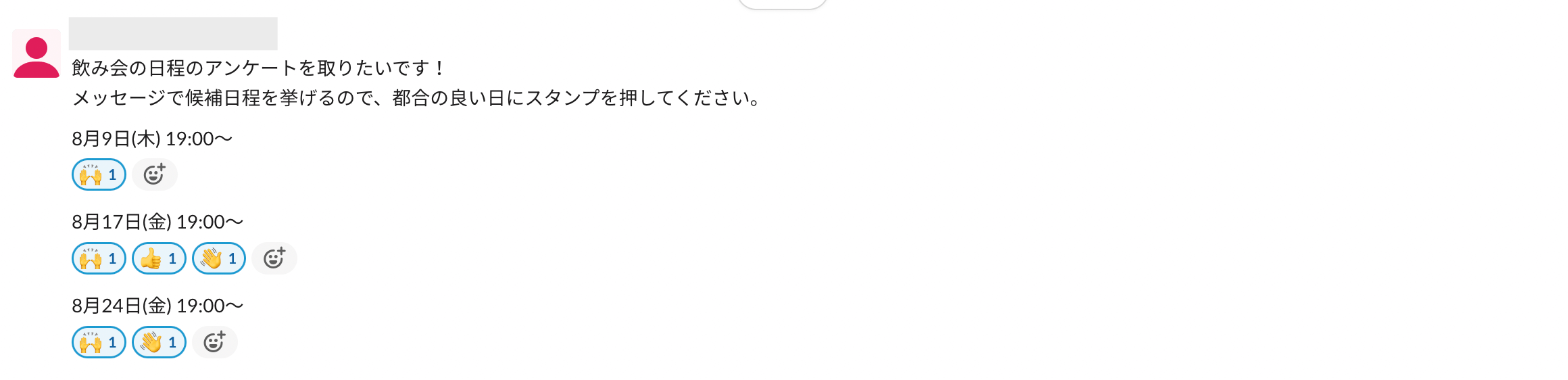
Task: Add a reaction under 8月24日(金)
Action: [x=214, y=342]
